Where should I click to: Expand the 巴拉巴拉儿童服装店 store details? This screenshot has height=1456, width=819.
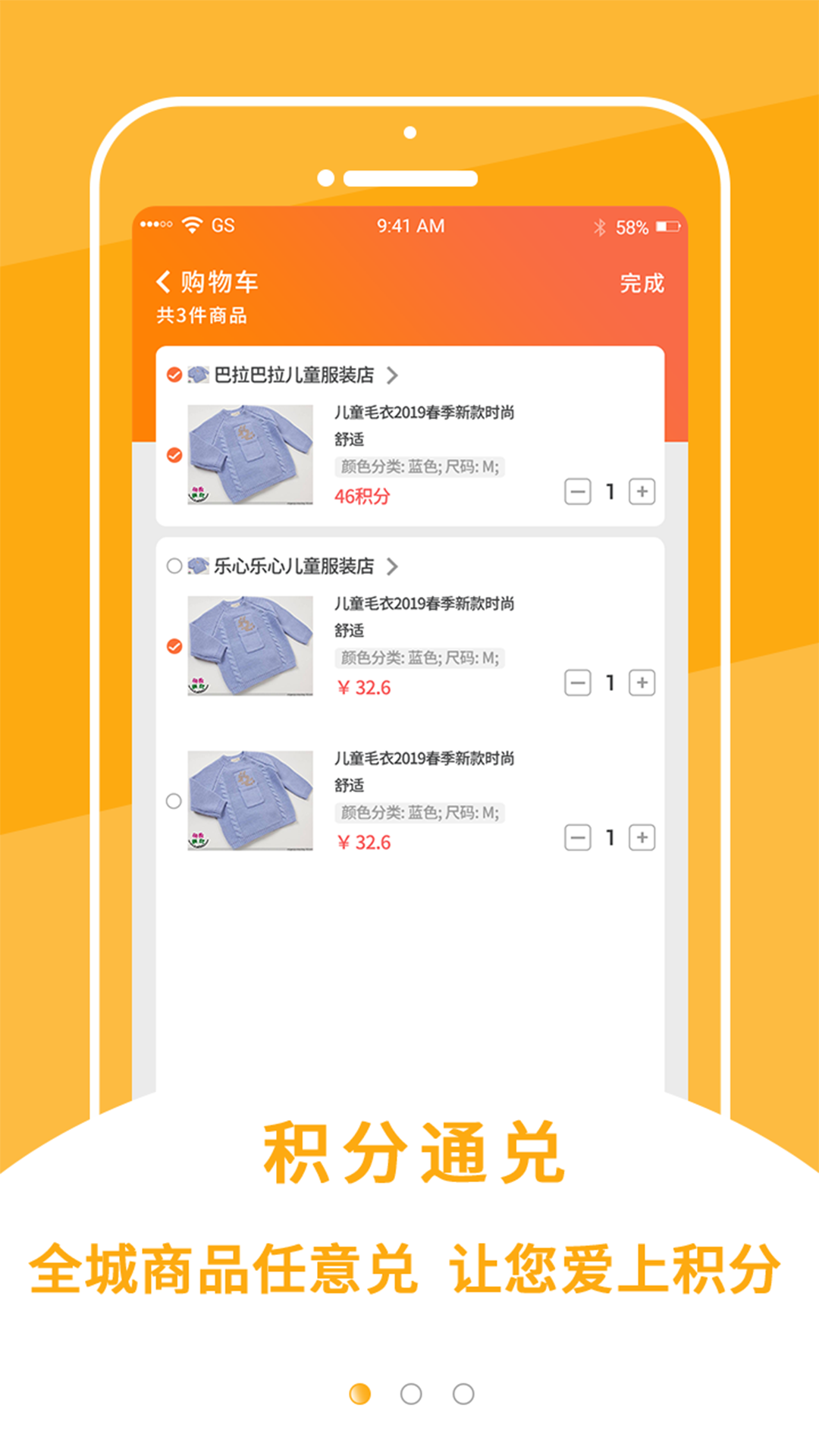coord(394,375)
